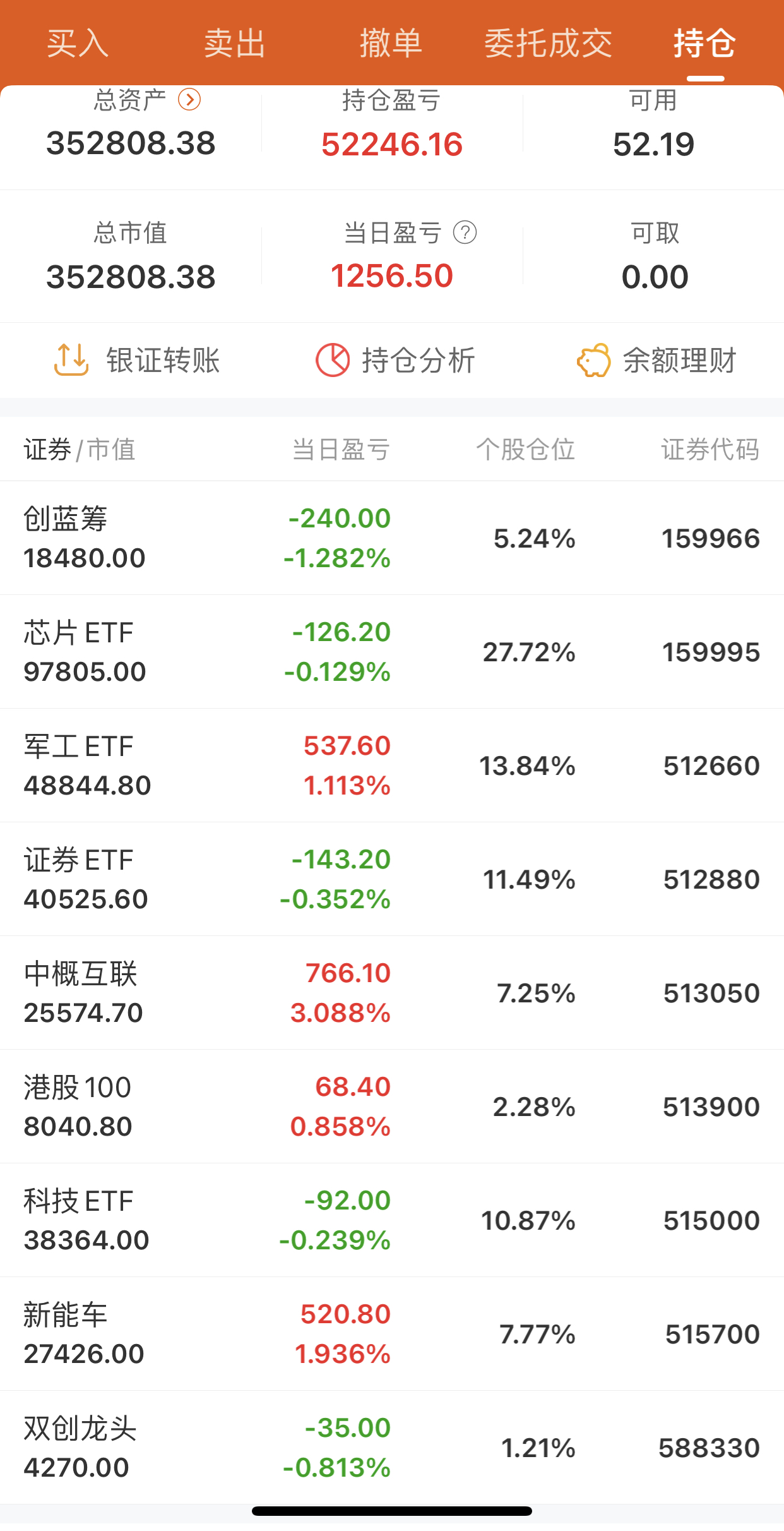View the 证券ETF position
Screen dimensions: 784x1531
coord(391,879)
